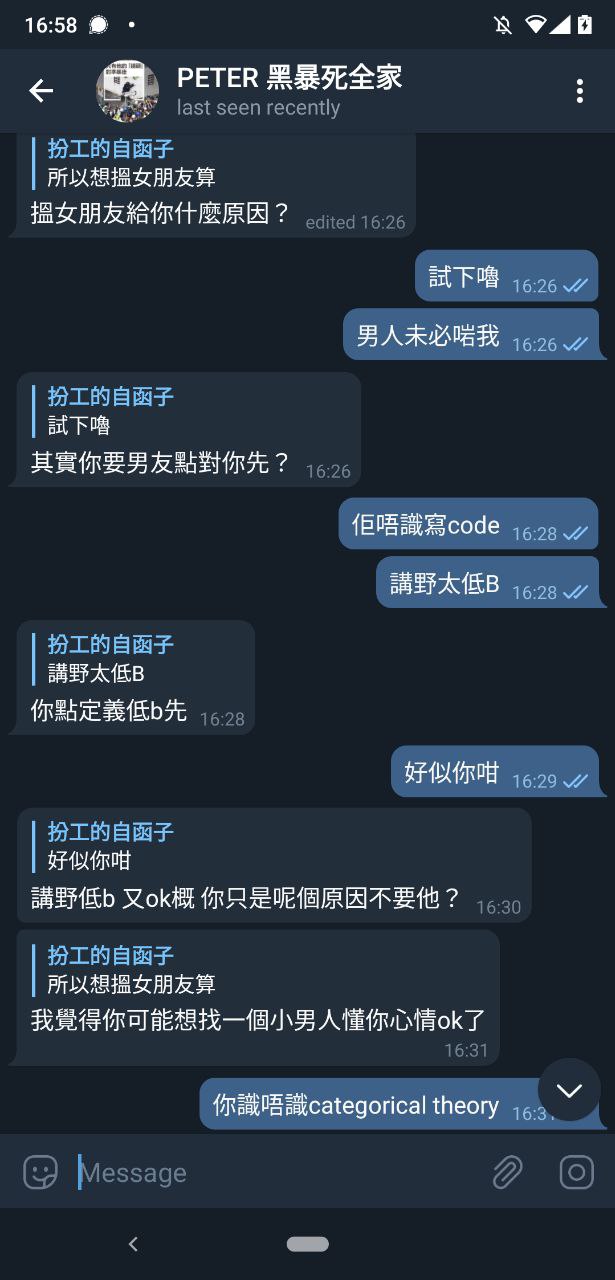Tap the quoted reply above 其實你要男友點對你先？

(110, 411)
